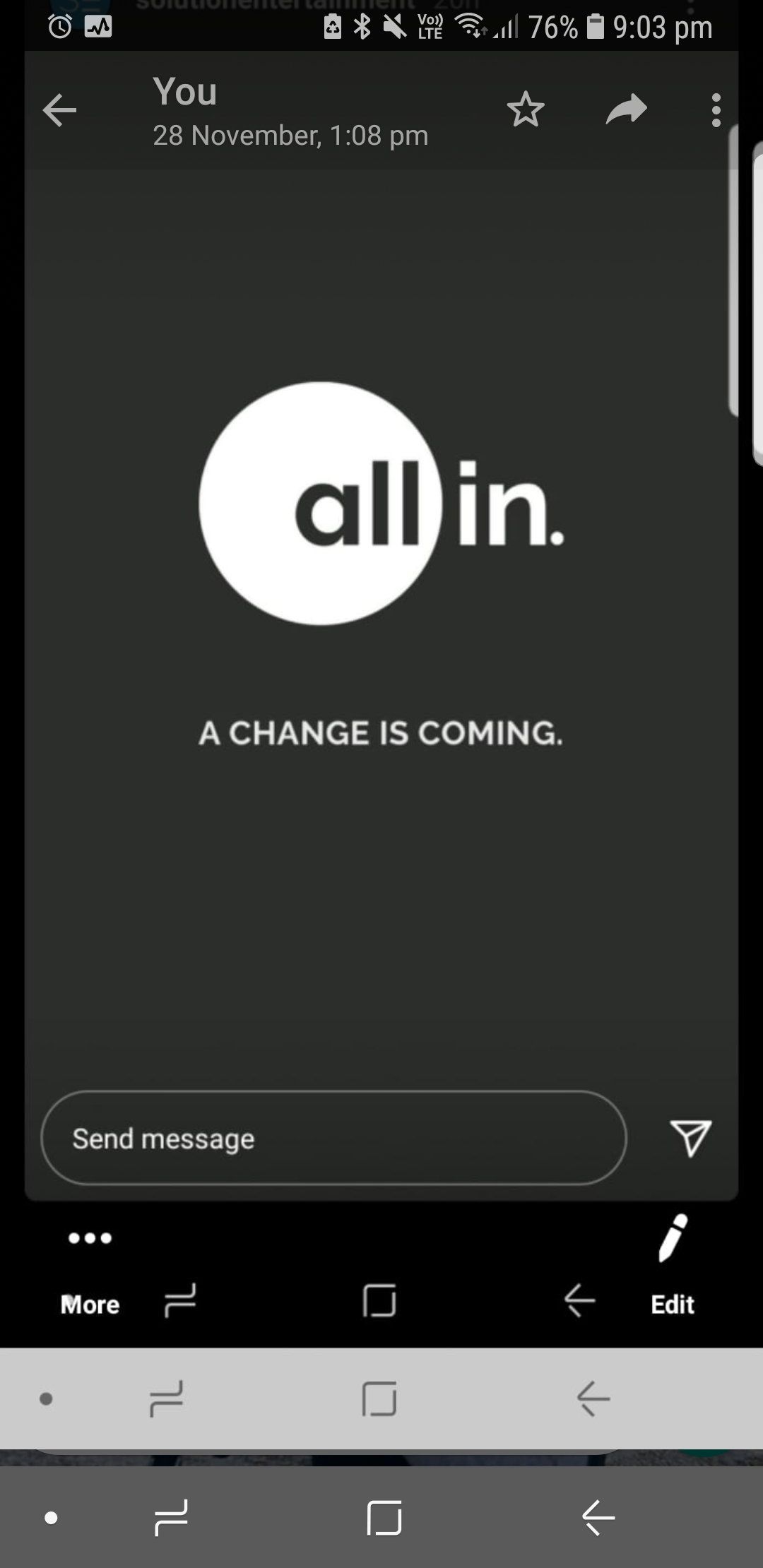
Task: Tap the paper plane send icon
Action: tap(690, 1137)
